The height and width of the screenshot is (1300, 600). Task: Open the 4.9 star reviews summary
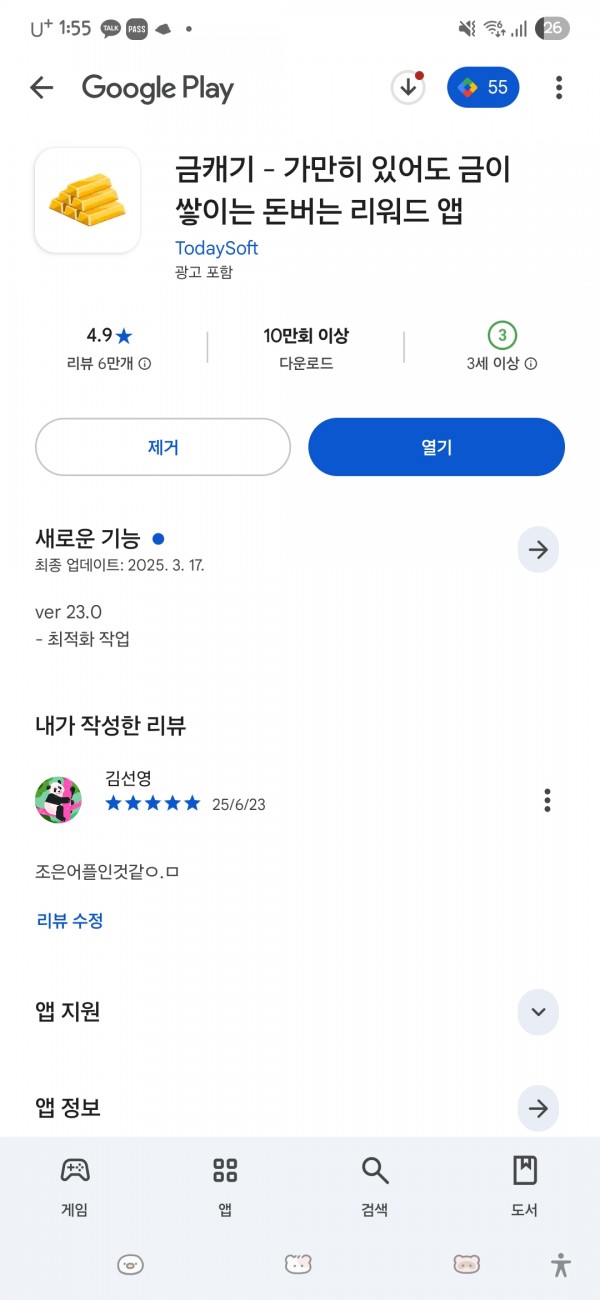pos(109,348)
